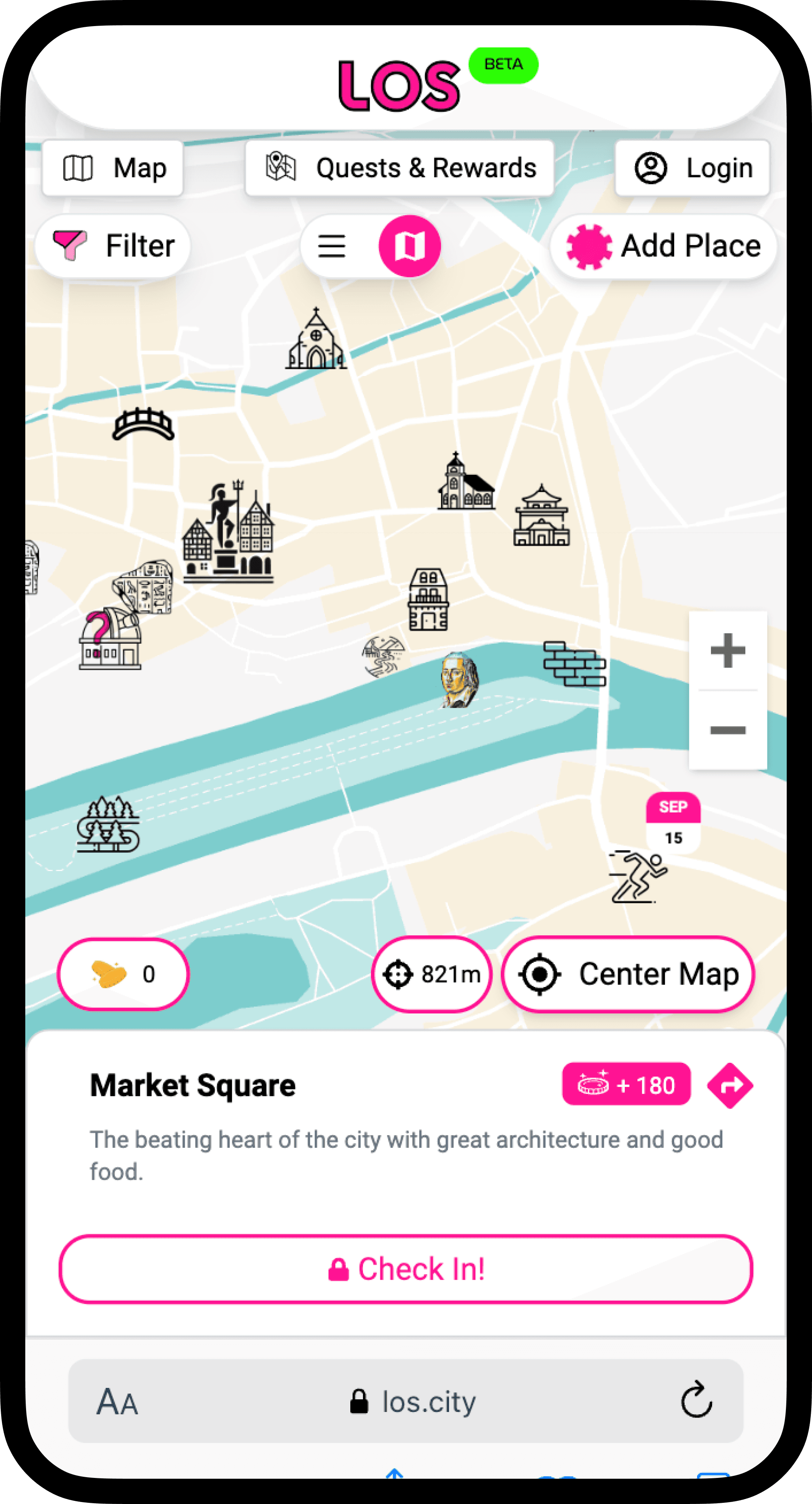Screen dimensions: 812x1504
Task: Open the forest park marker
Action: [108, 824]
